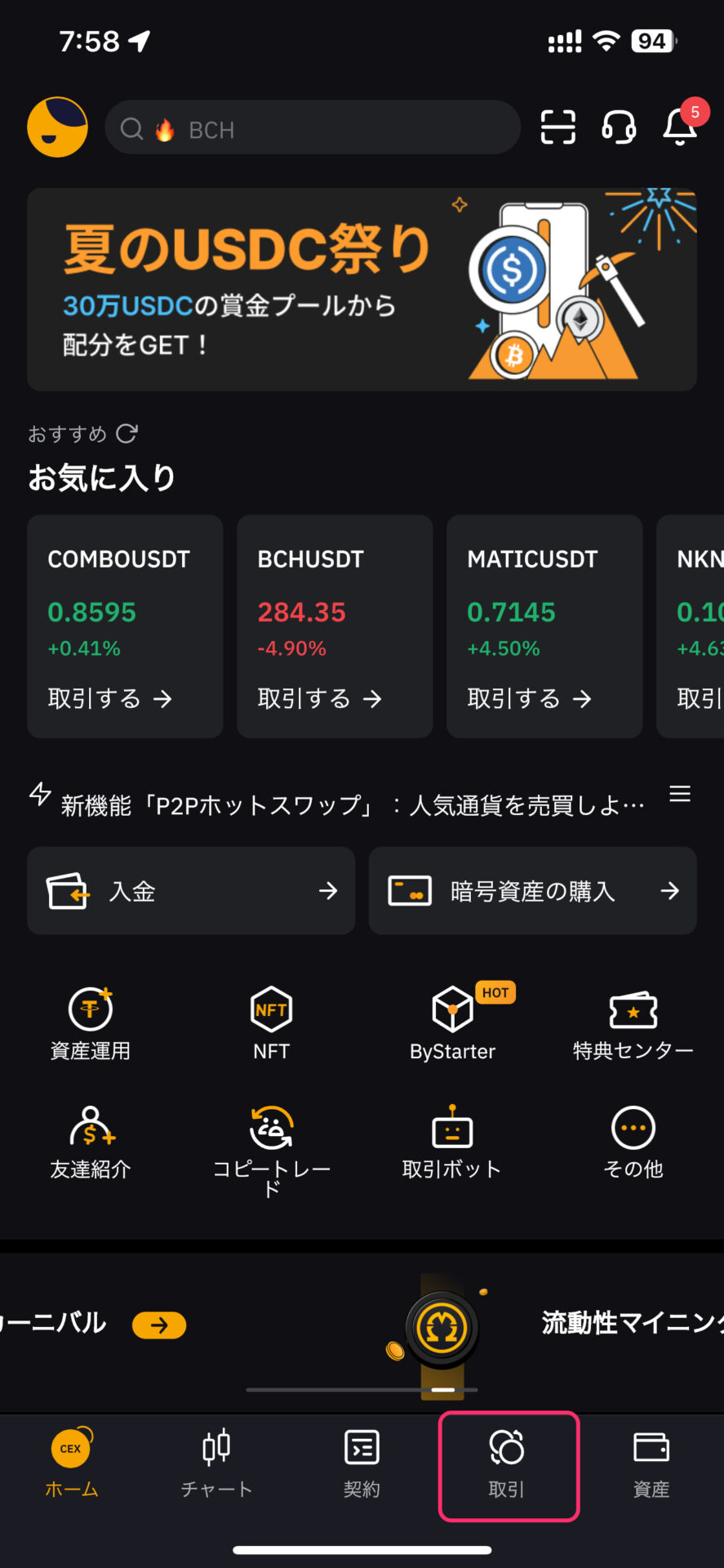Open 取引ボット
Screen dimensions: 724x1568
(453, 1143)
